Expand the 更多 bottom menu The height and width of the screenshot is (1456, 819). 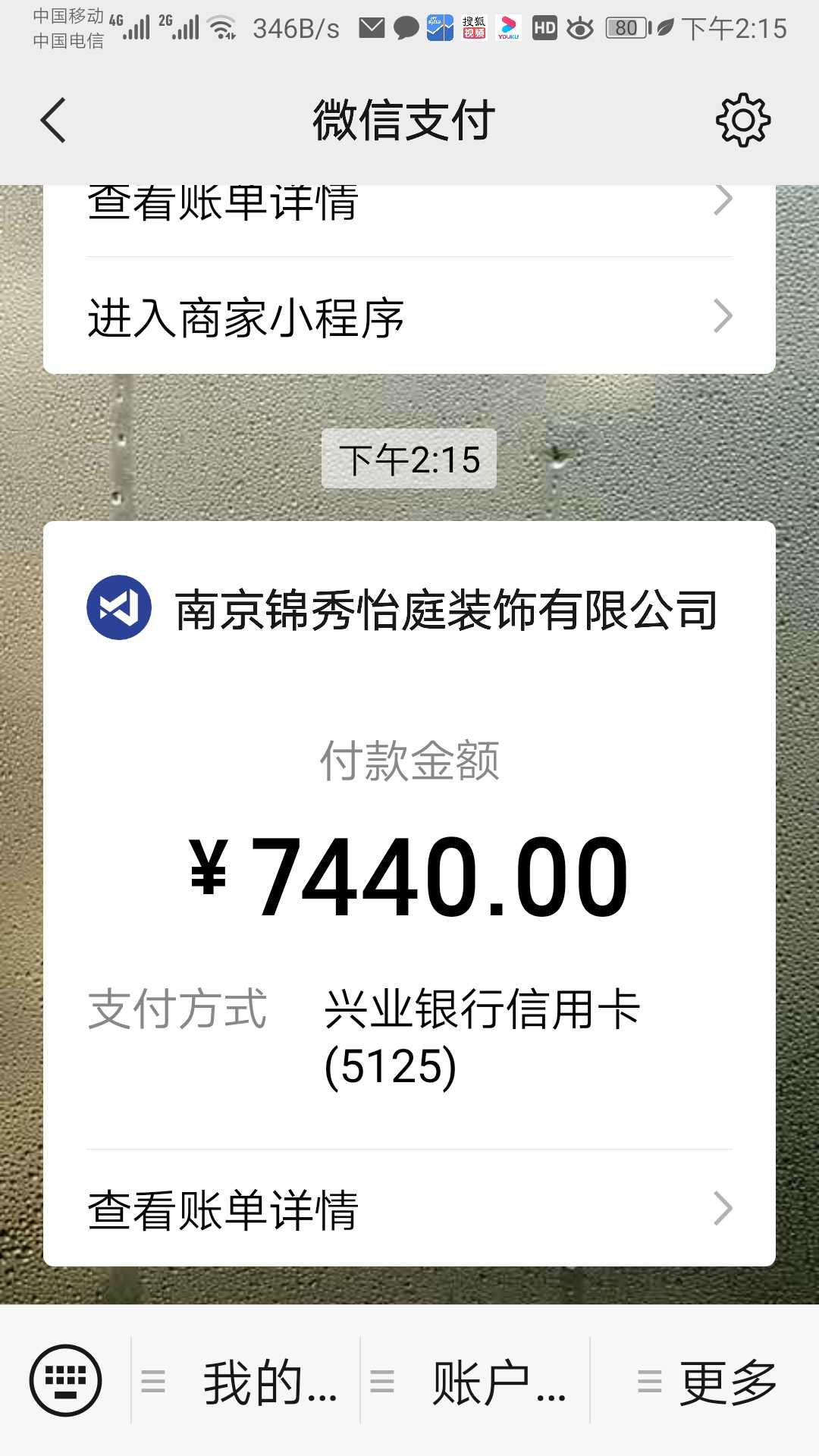pos(705,1382)
